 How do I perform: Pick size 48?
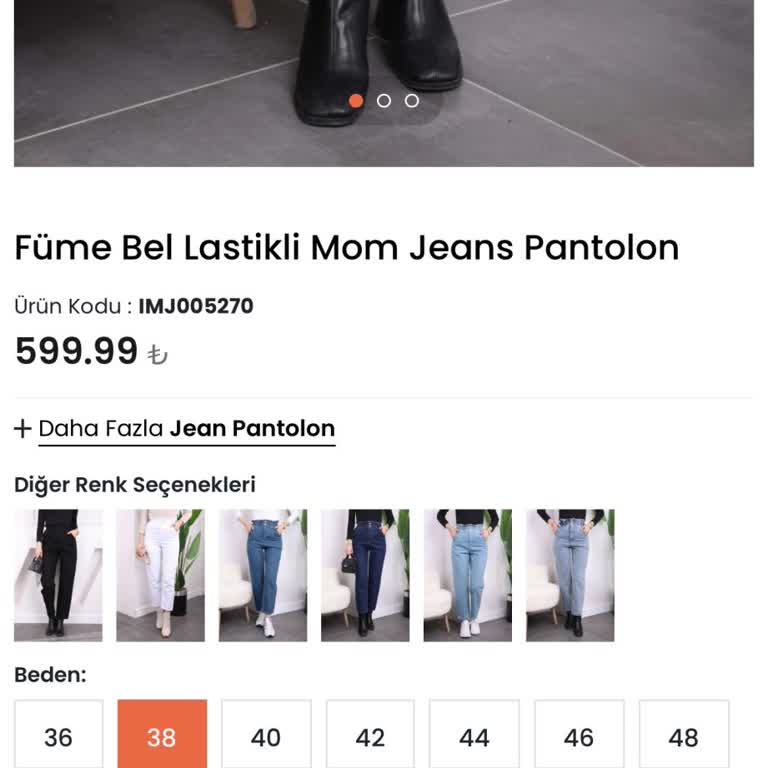683,737
